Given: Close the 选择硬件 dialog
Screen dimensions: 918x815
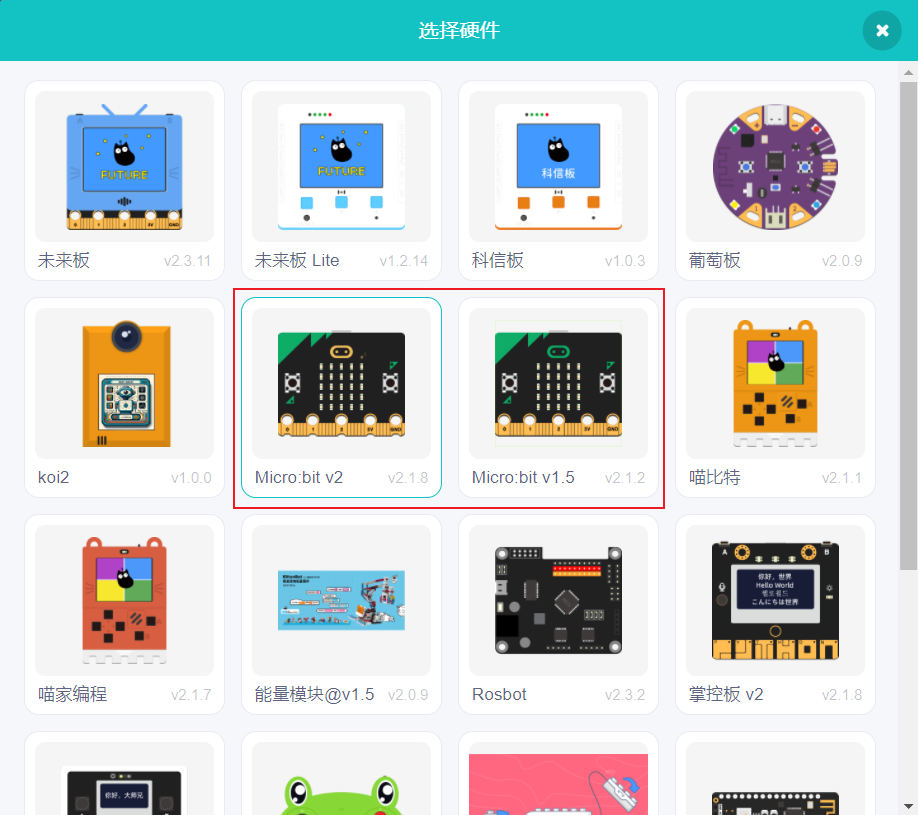Looking at the screenshot, I should pos(881,30).
